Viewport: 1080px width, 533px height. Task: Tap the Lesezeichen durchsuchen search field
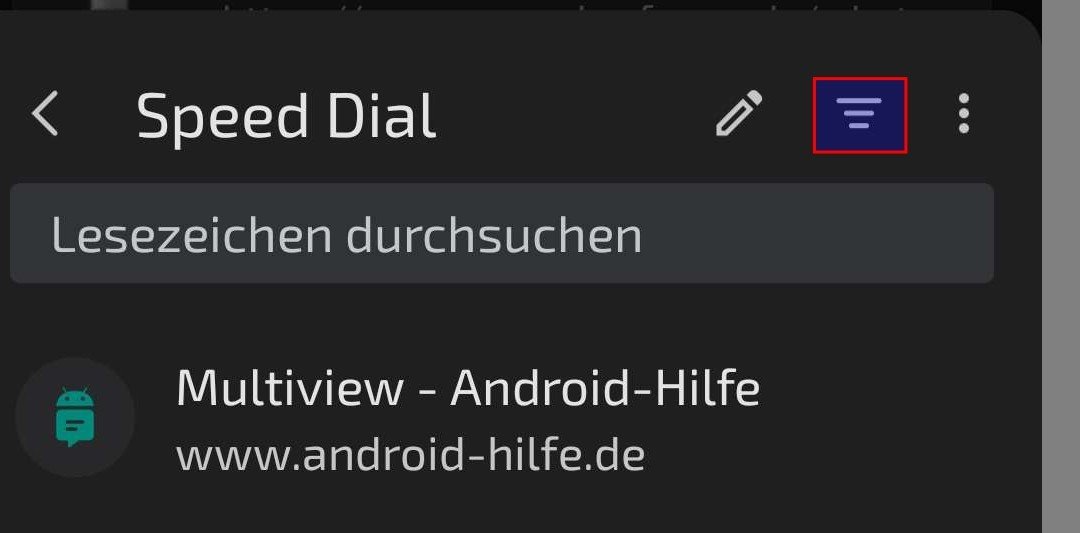[x=501, y=234]
